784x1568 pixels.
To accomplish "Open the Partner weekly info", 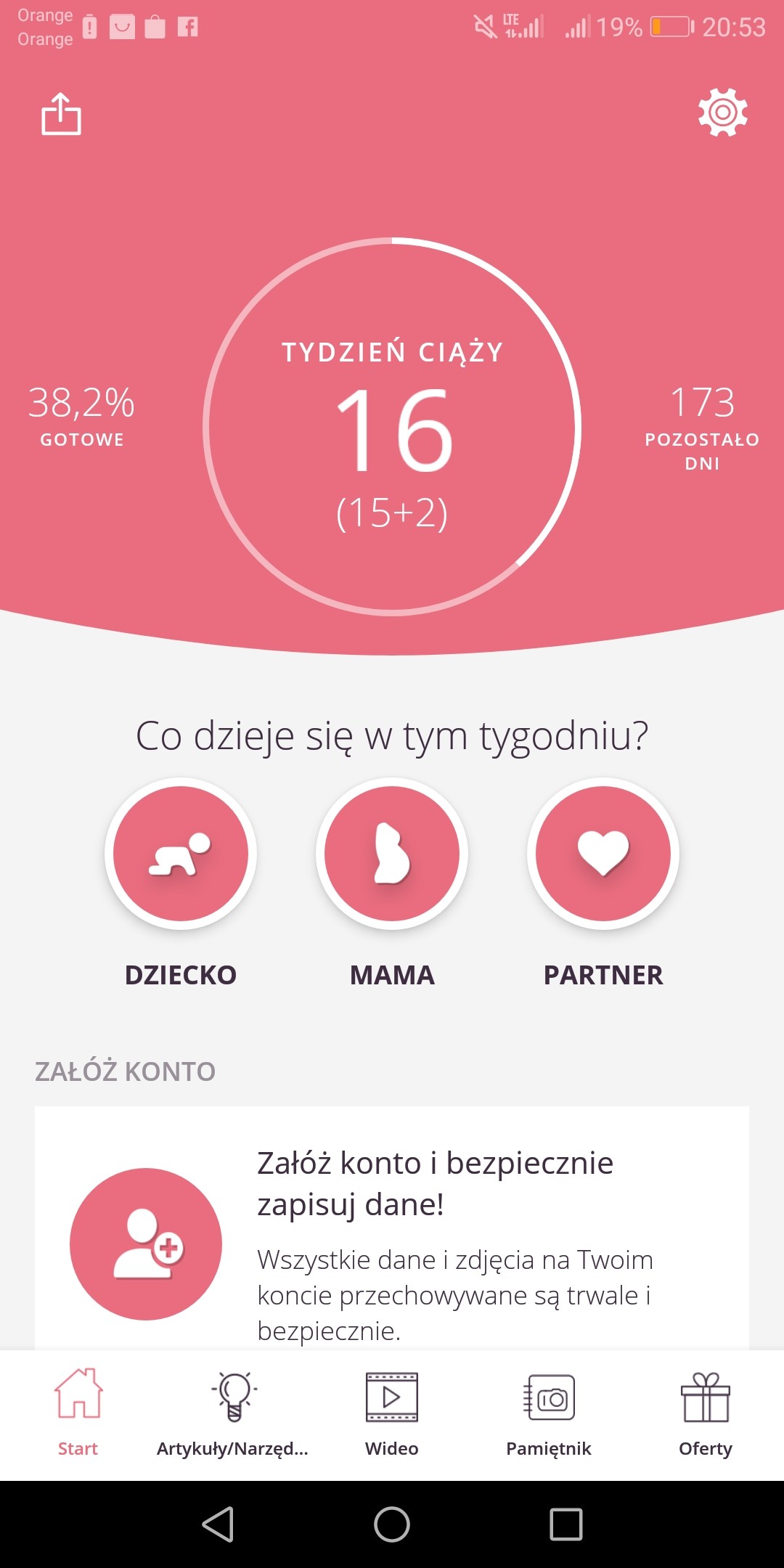I will 603,854.
